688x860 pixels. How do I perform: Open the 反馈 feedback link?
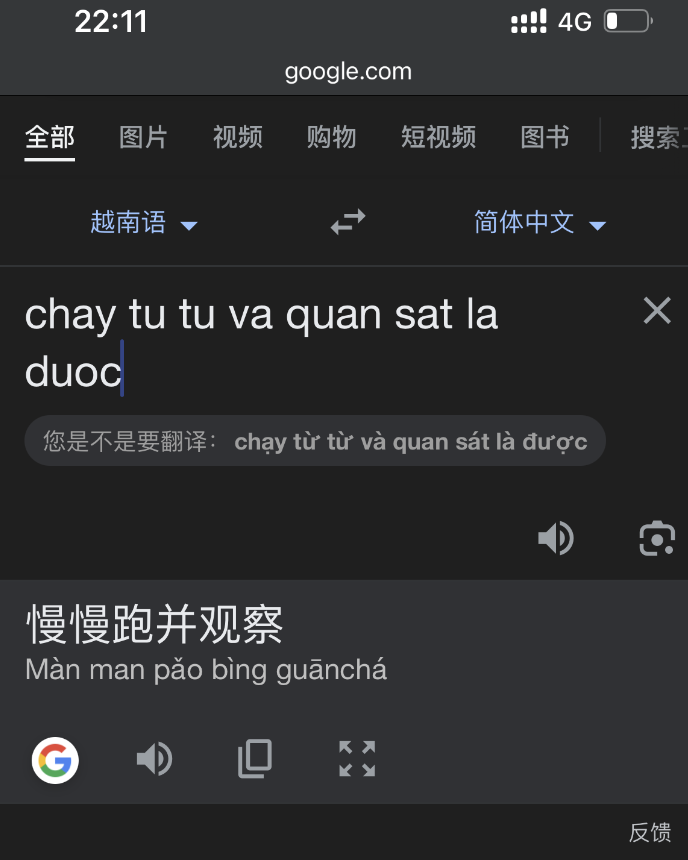tap(649, 832)
